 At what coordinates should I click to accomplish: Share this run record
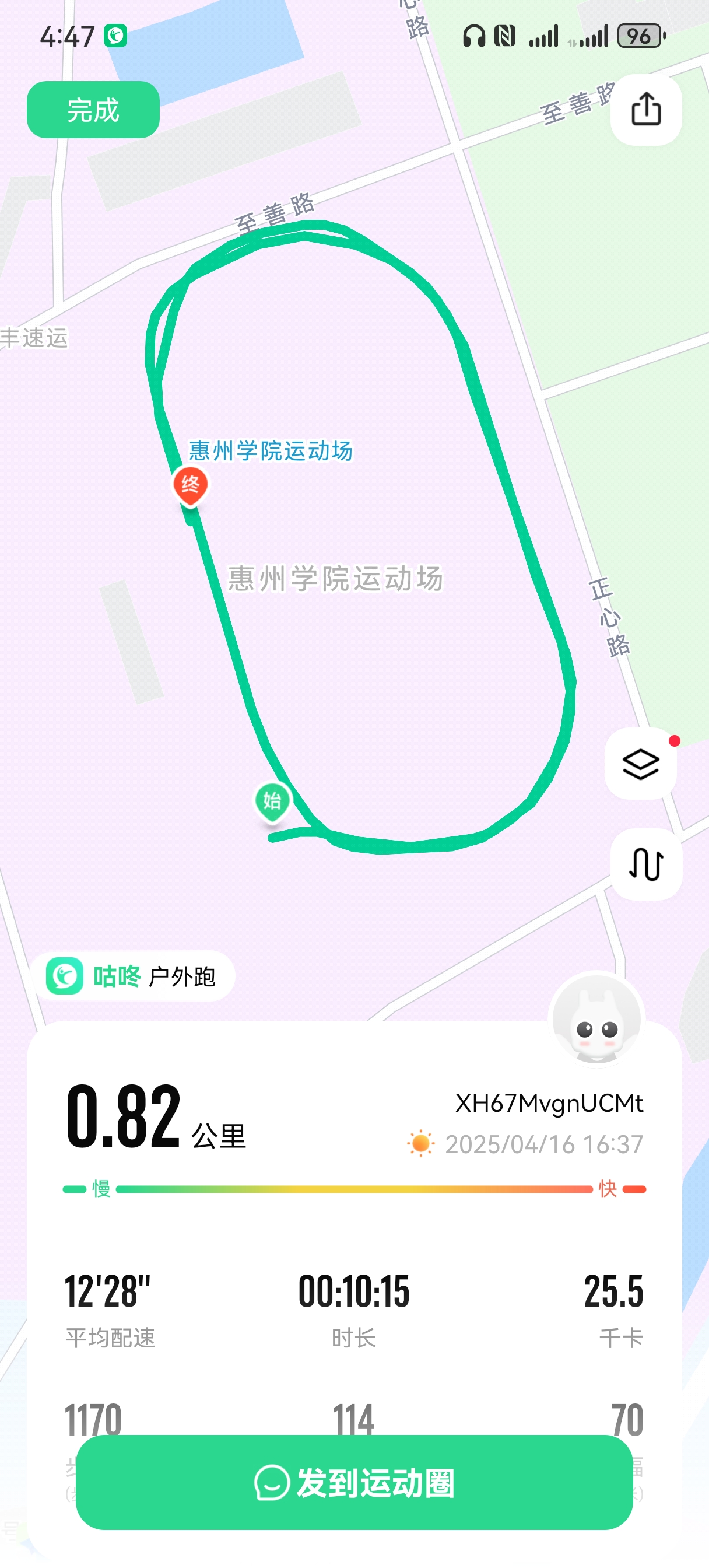click(645, 110)
